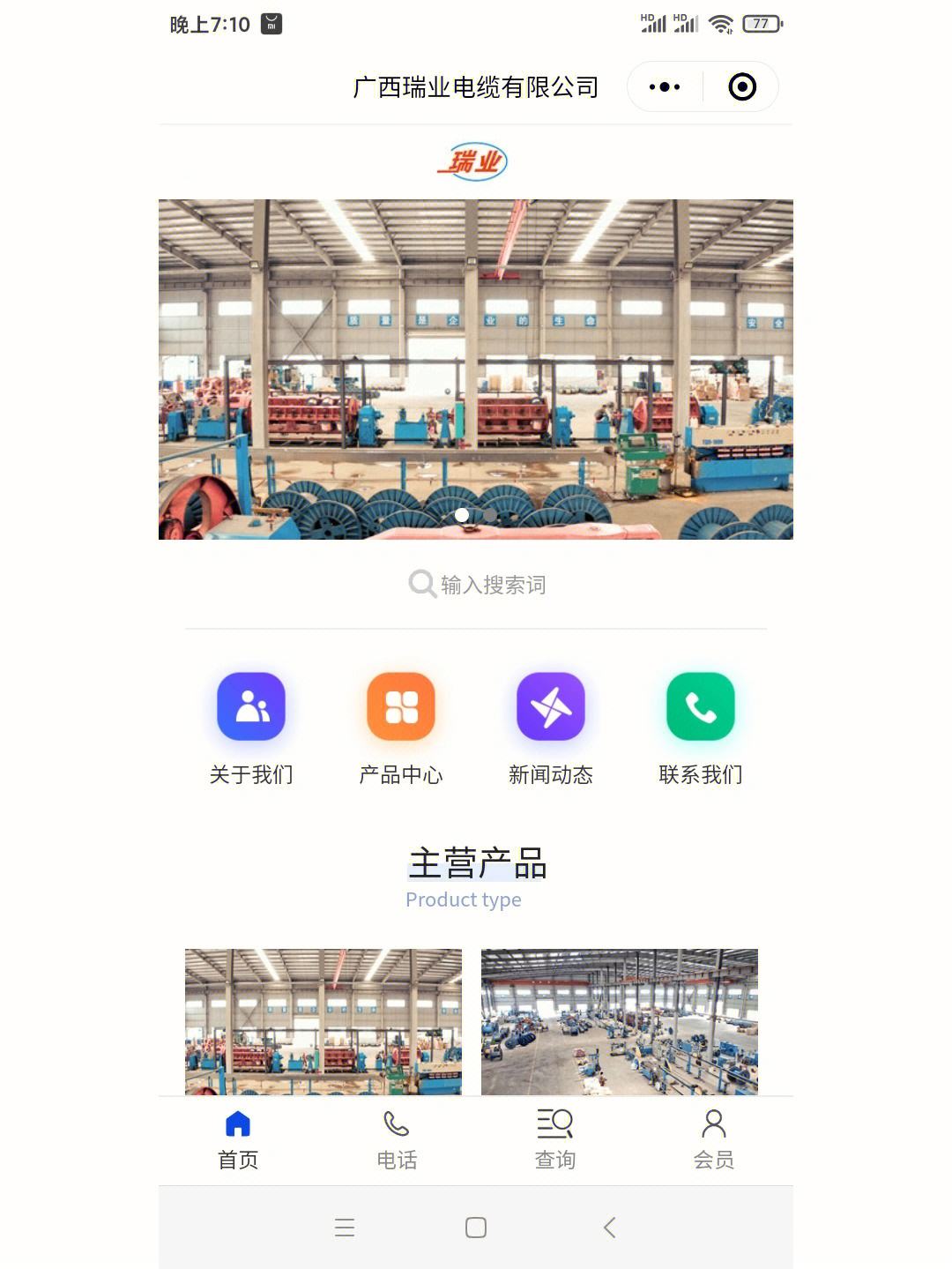The height and width of the screenshot is (1269, 952).
Task: Select the first carousel indicator dot
Action: 462,515
